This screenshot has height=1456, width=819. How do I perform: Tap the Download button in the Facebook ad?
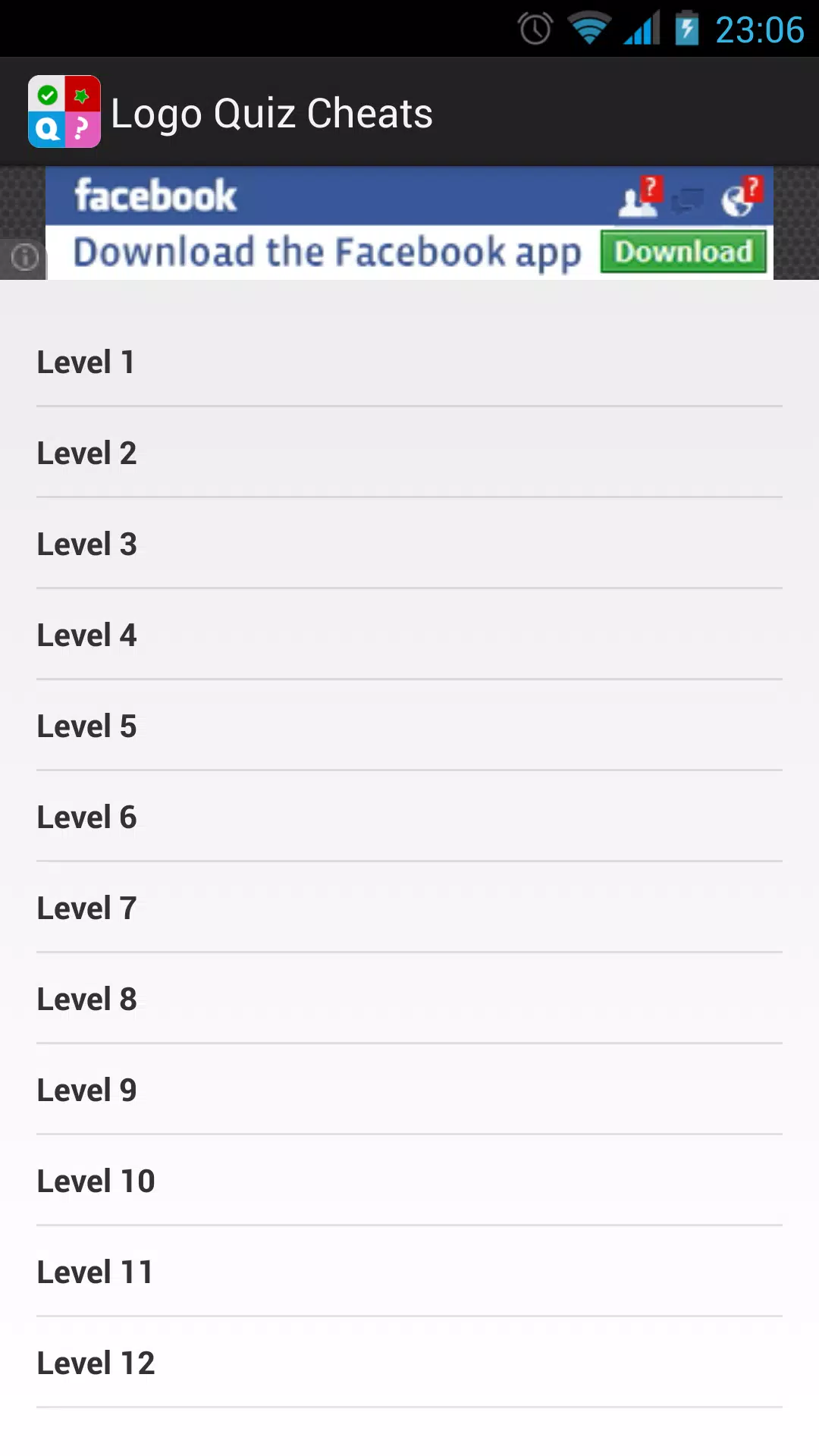point(682,253)
